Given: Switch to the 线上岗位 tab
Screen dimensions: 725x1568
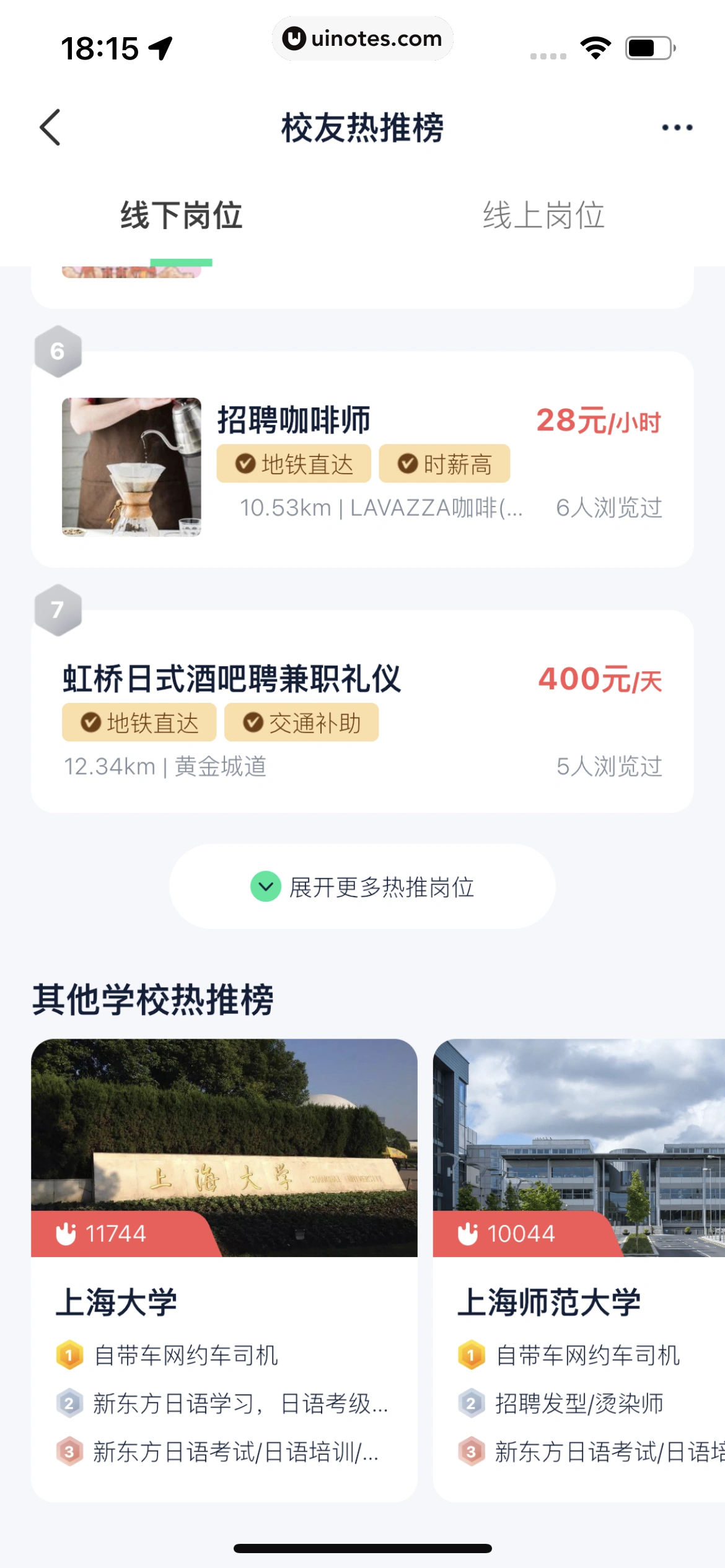Looking at the screenshot, I should [x=544, y=217].
